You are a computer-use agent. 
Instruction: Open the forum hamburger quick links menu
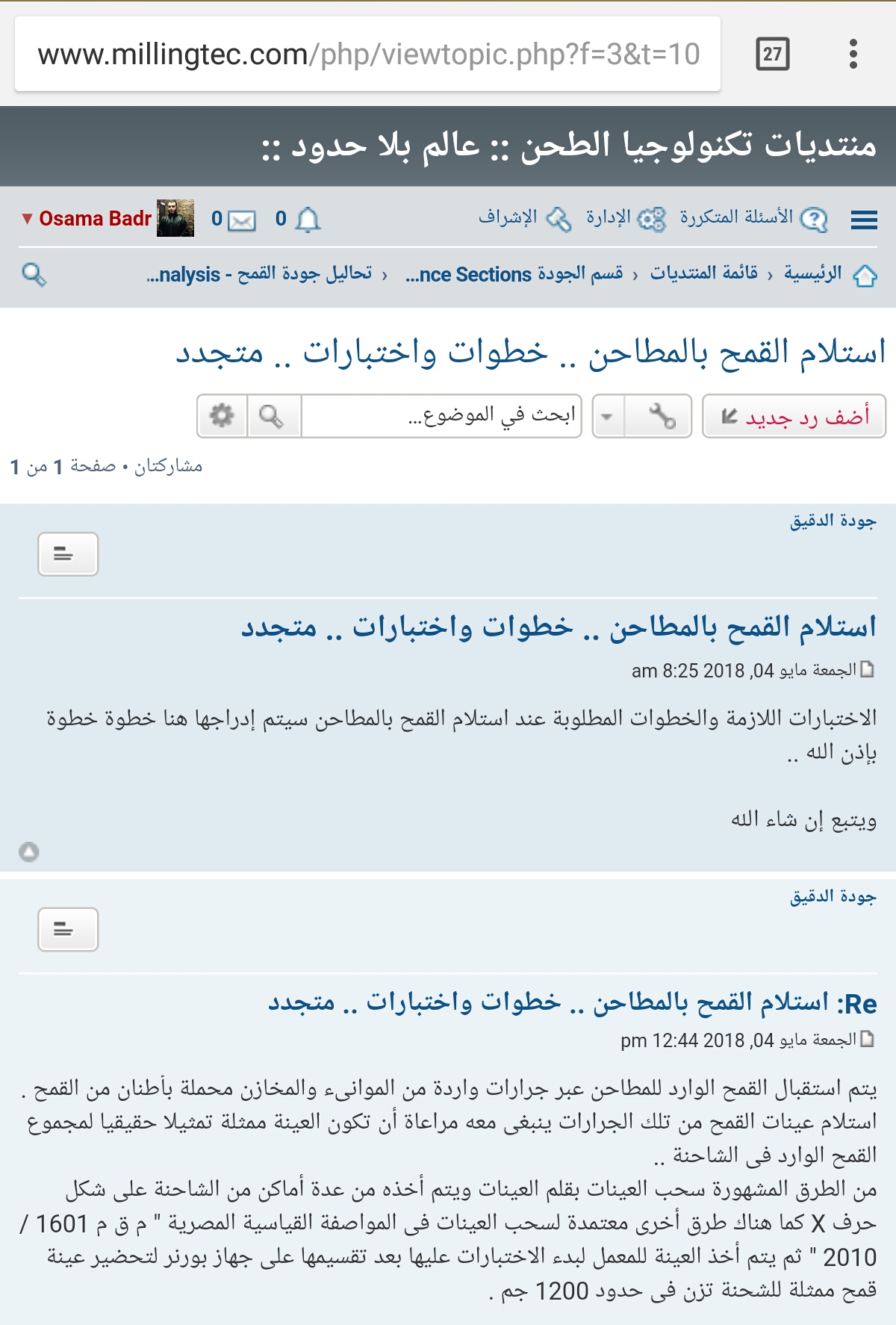(x=864, y=219)
